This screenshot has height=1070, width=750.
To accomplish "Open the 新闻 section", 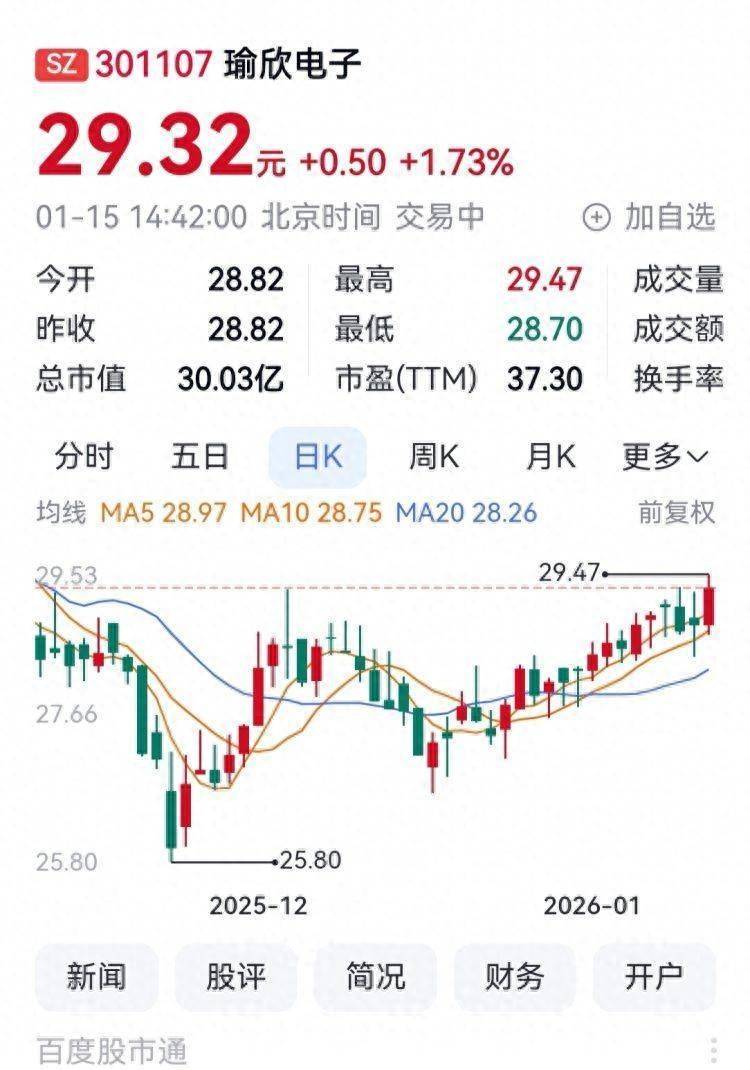I will pyautogui.click(x=97, y=977).
